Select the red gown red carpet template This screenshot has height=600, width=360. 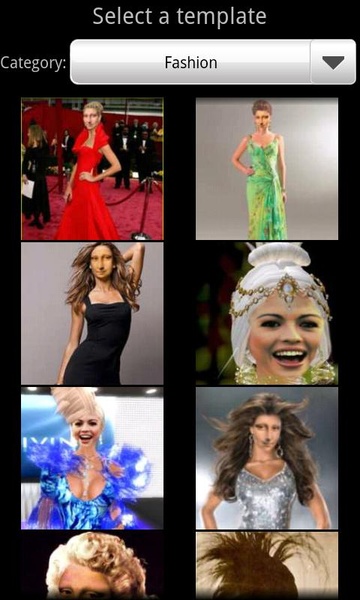(92, 169)
